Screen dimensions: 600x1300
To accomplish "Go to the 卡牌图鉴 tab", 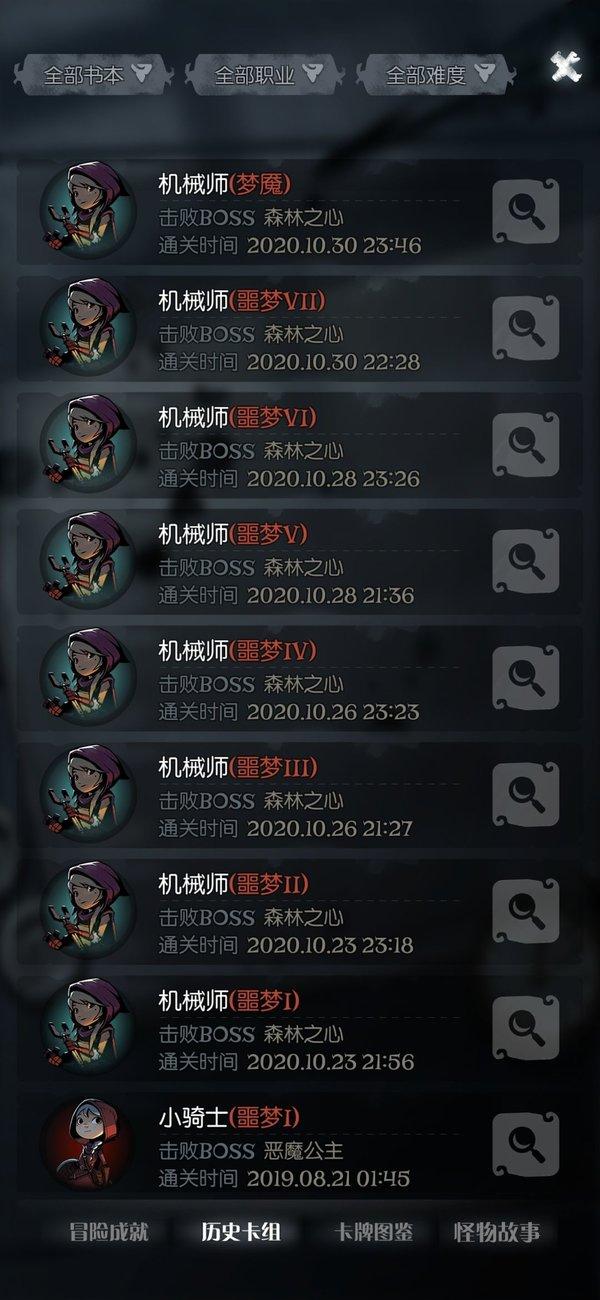I will point(373,1231).
